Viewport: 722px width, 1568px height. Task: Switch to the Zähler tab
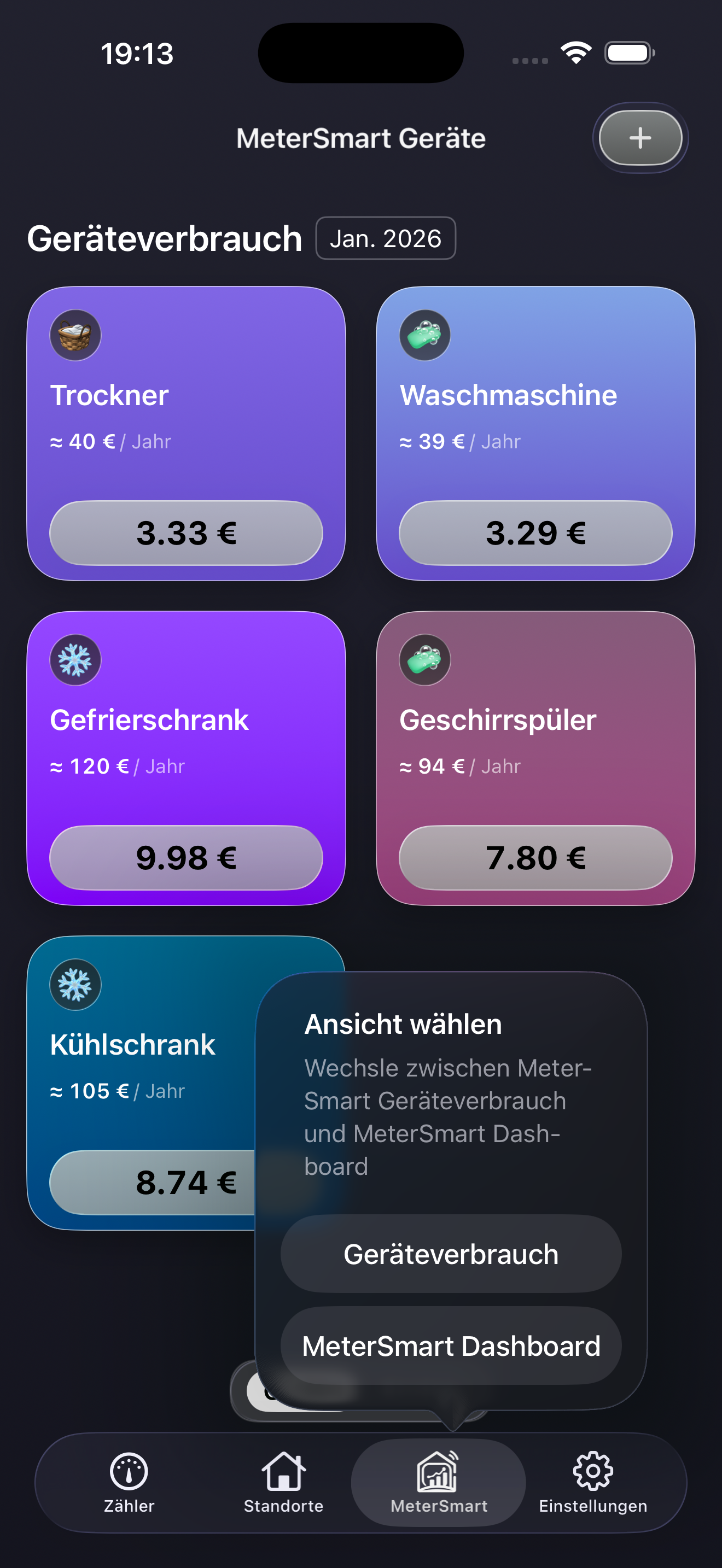(x=129, y=1483)
